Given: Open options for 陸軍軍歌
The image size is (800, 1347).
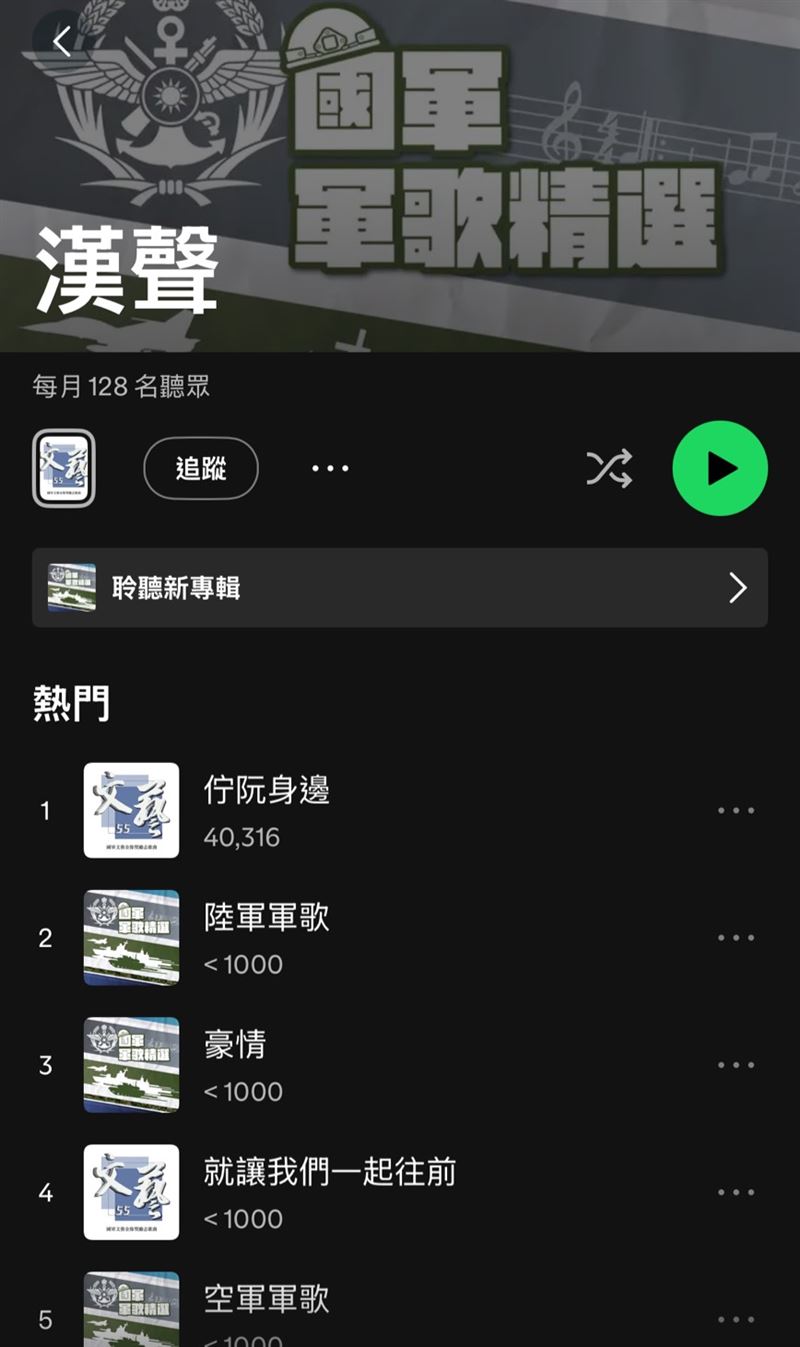Looking at the screenshot, I should click(736, 937).
